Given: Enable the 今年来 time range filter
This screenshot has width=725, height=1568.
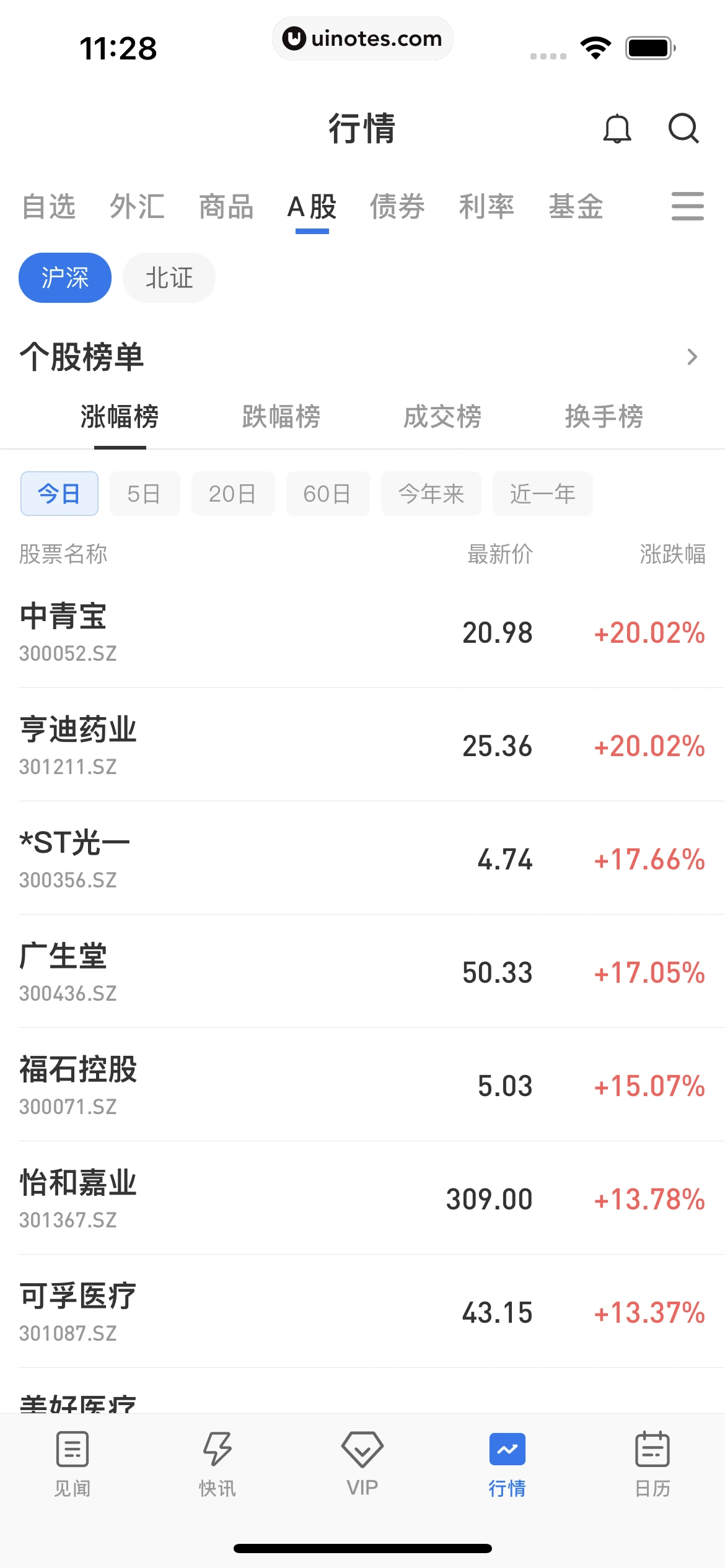Looking at the screenshot, I should pyautogui.click(x=431, y=494).
